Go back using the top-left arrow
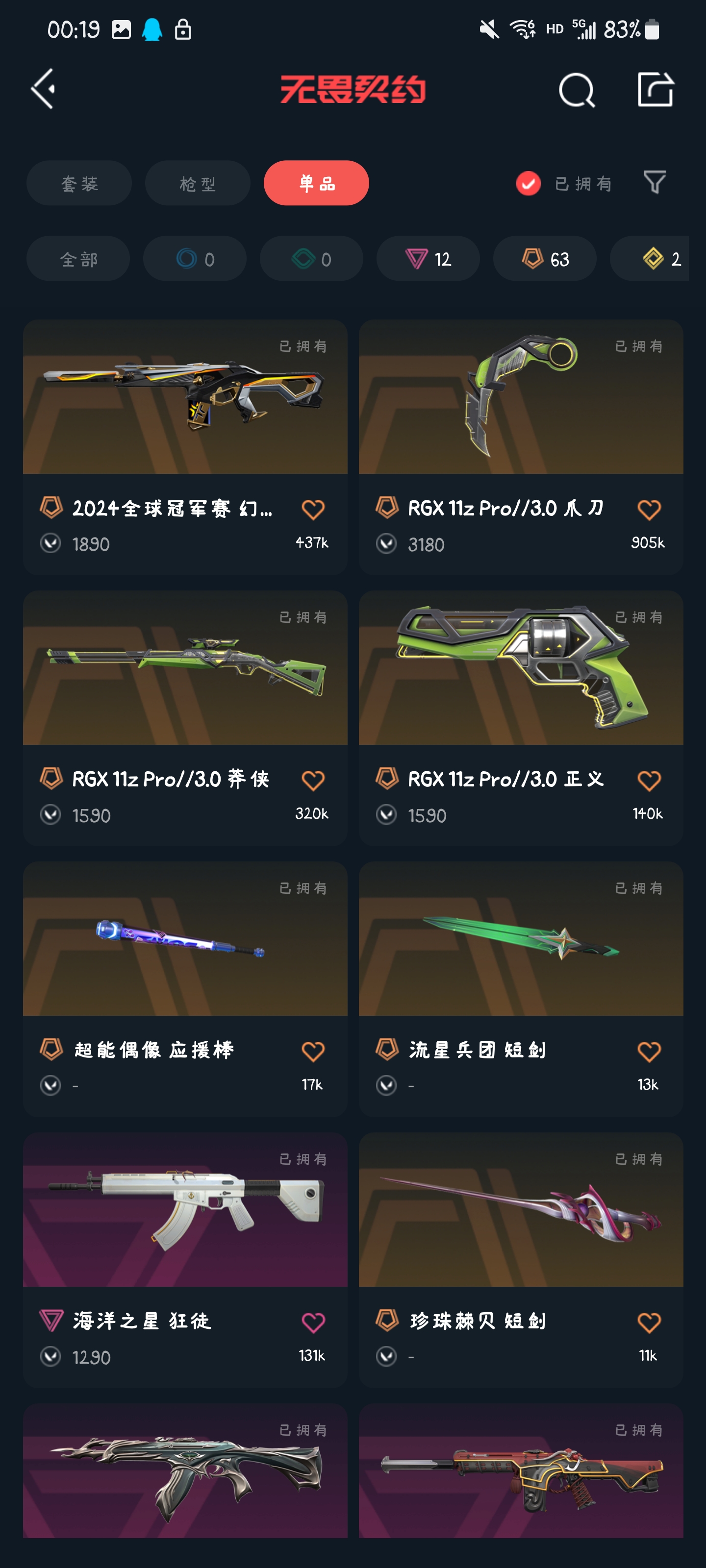Screen dimensions: 706x1568 (44, 89)
